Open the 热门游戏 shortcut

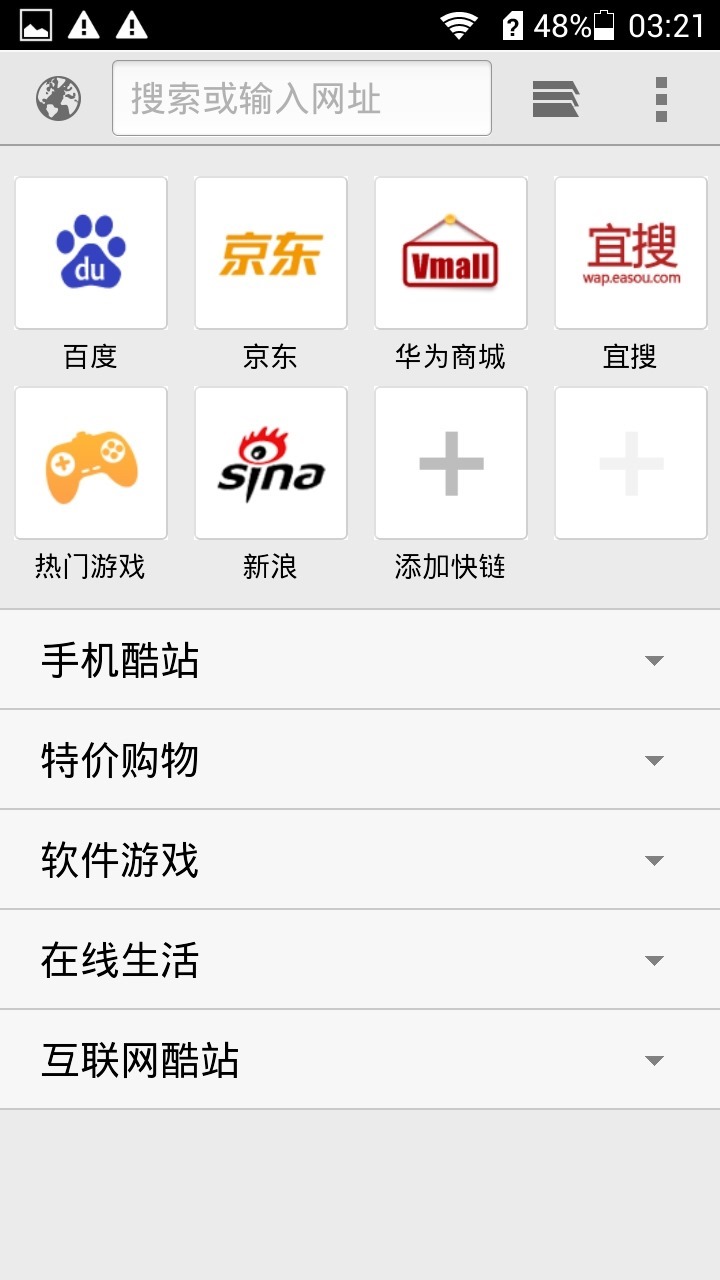coord(91,463)
